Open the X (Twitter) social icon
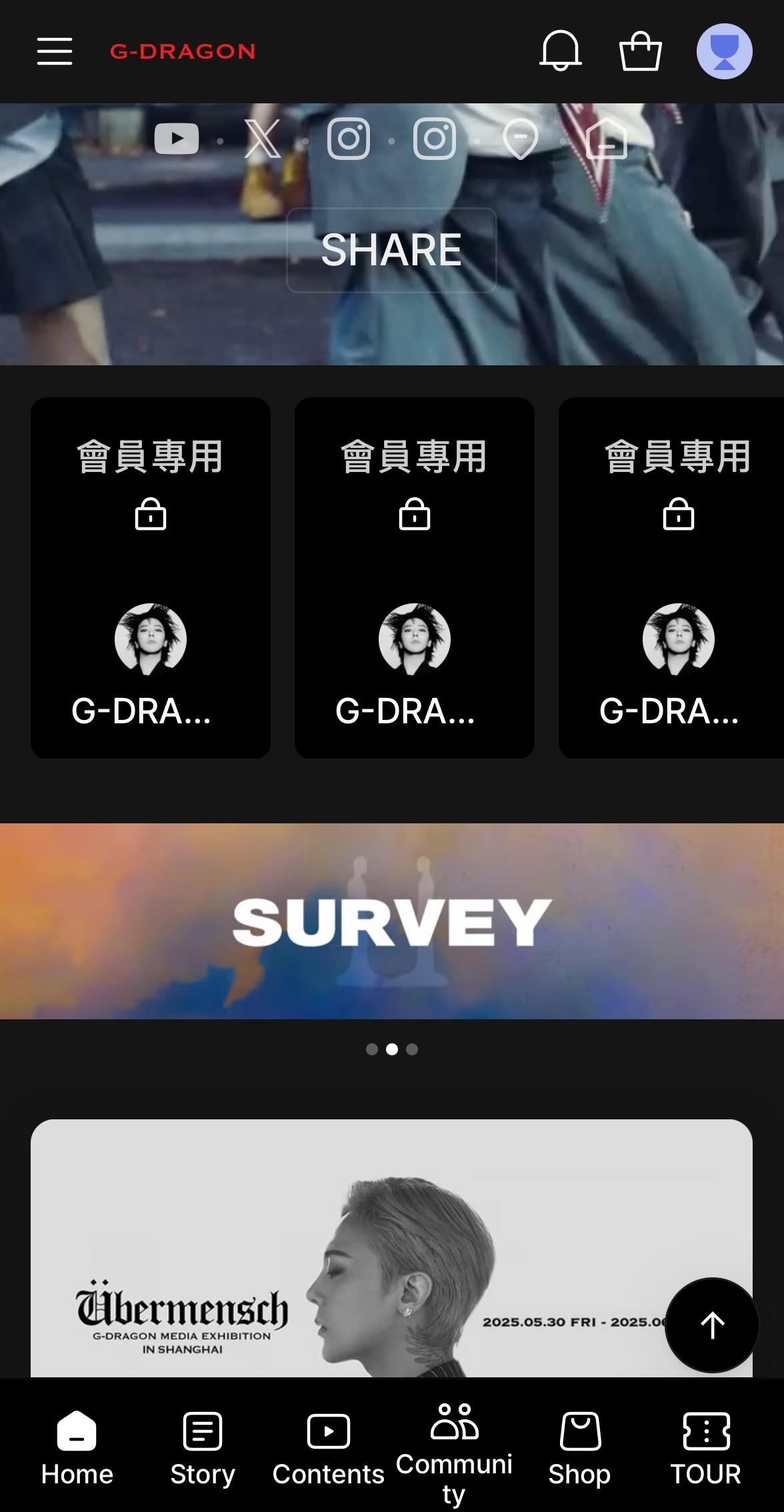Screen dimensions: 784x1512 click(x=263, y=139)
